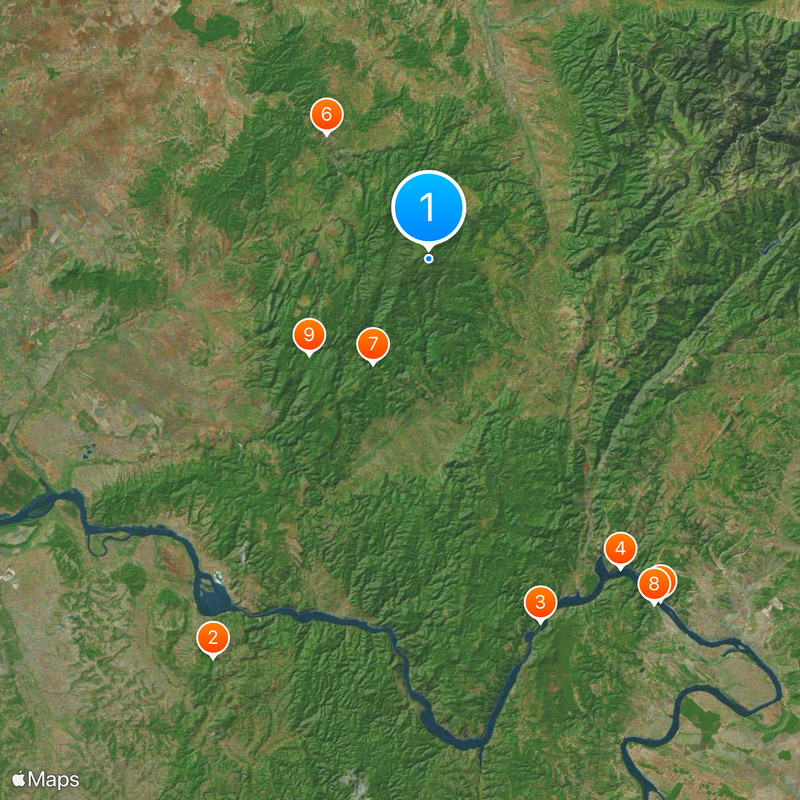800x800 pixels.
Task: Tap map pin number 6
Action: tap(326, 114)
